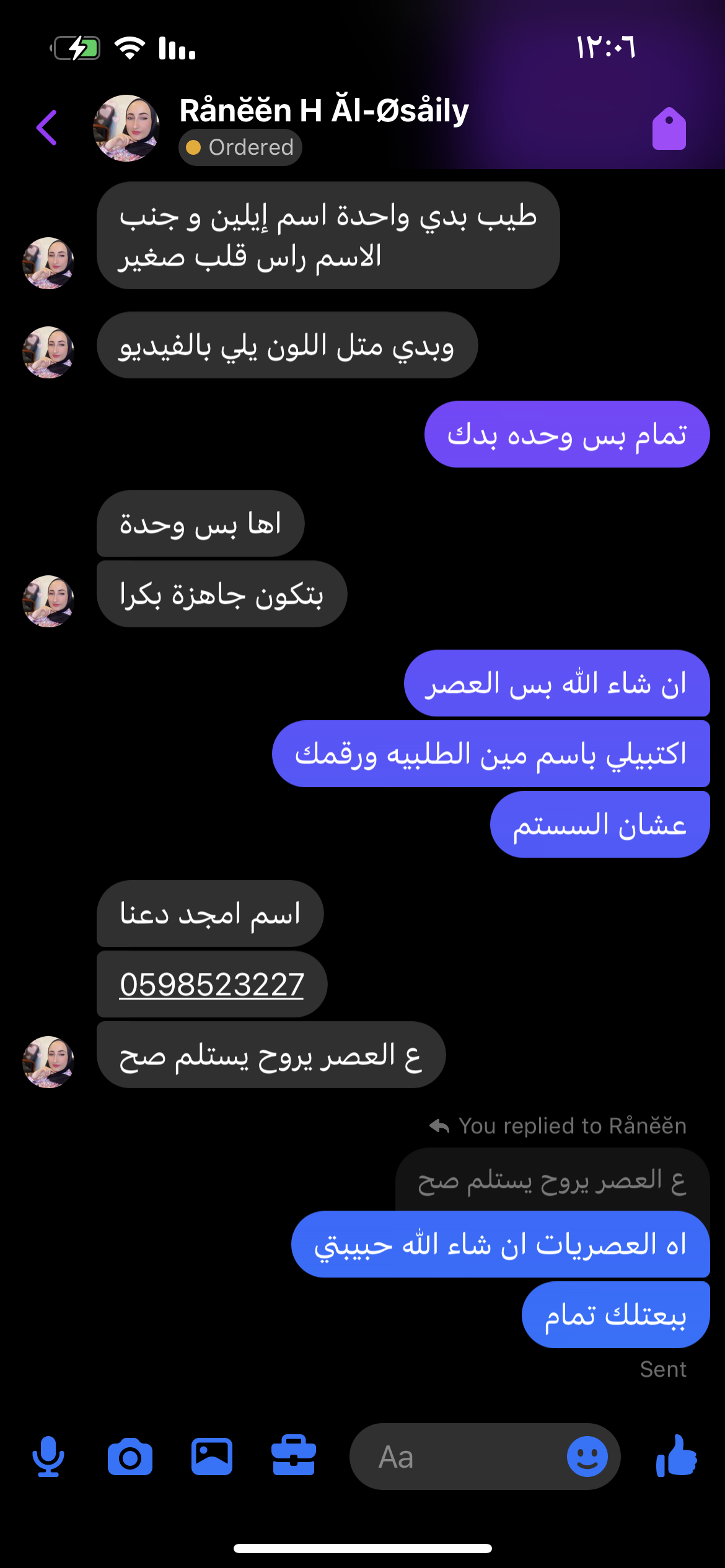
Task: Open the business tools briefcase icon
Action: [294, 1457]
